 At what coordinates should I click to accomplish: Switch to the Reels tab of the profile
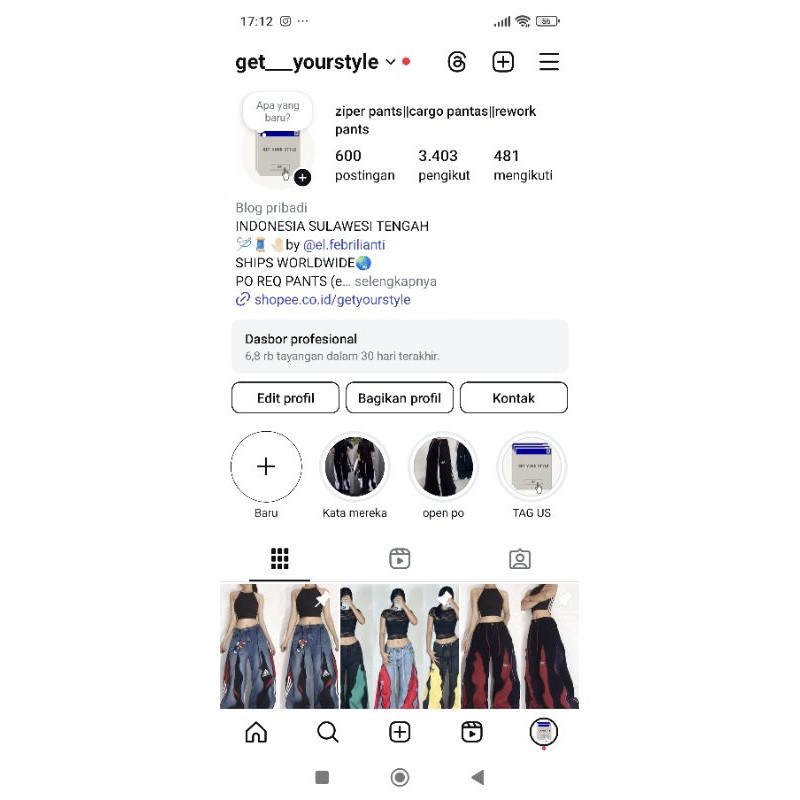[x=399, y=559]
